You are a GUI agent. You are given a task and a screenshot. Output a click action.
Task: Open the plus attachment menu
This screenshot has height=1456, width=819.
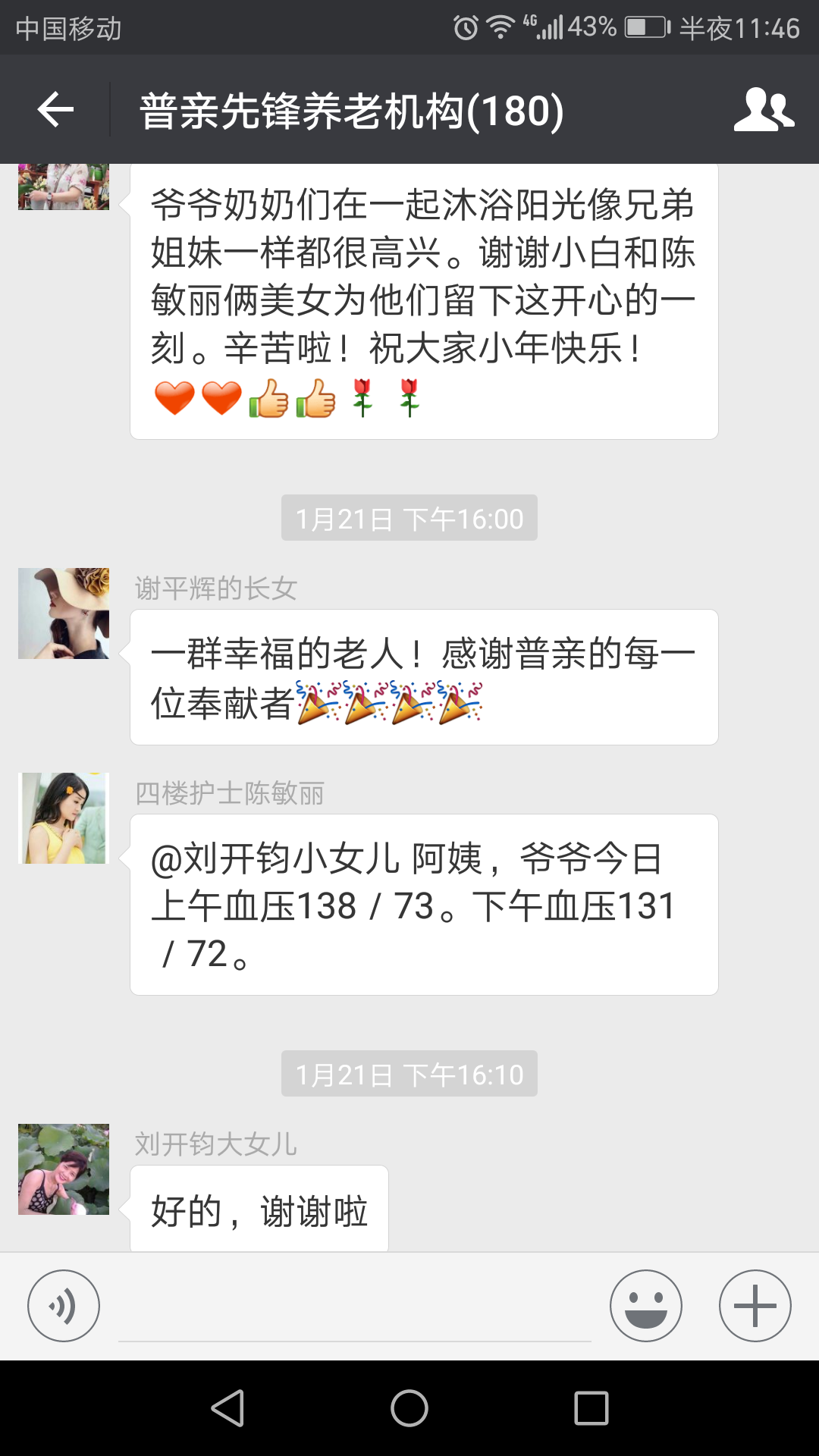click(755, 1306)
